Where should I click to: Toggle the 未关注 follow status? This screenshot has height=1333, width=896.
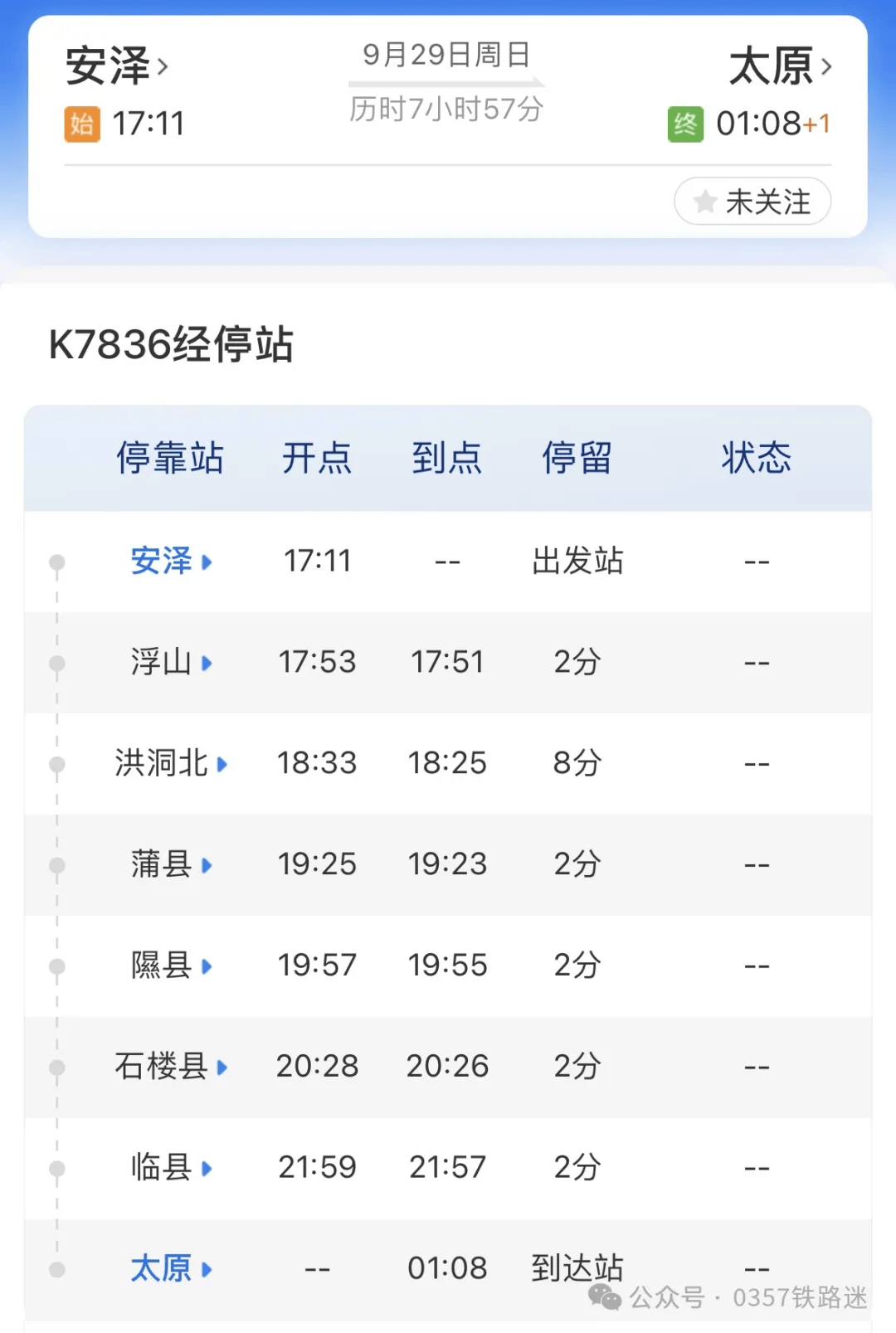pos(751,202)
